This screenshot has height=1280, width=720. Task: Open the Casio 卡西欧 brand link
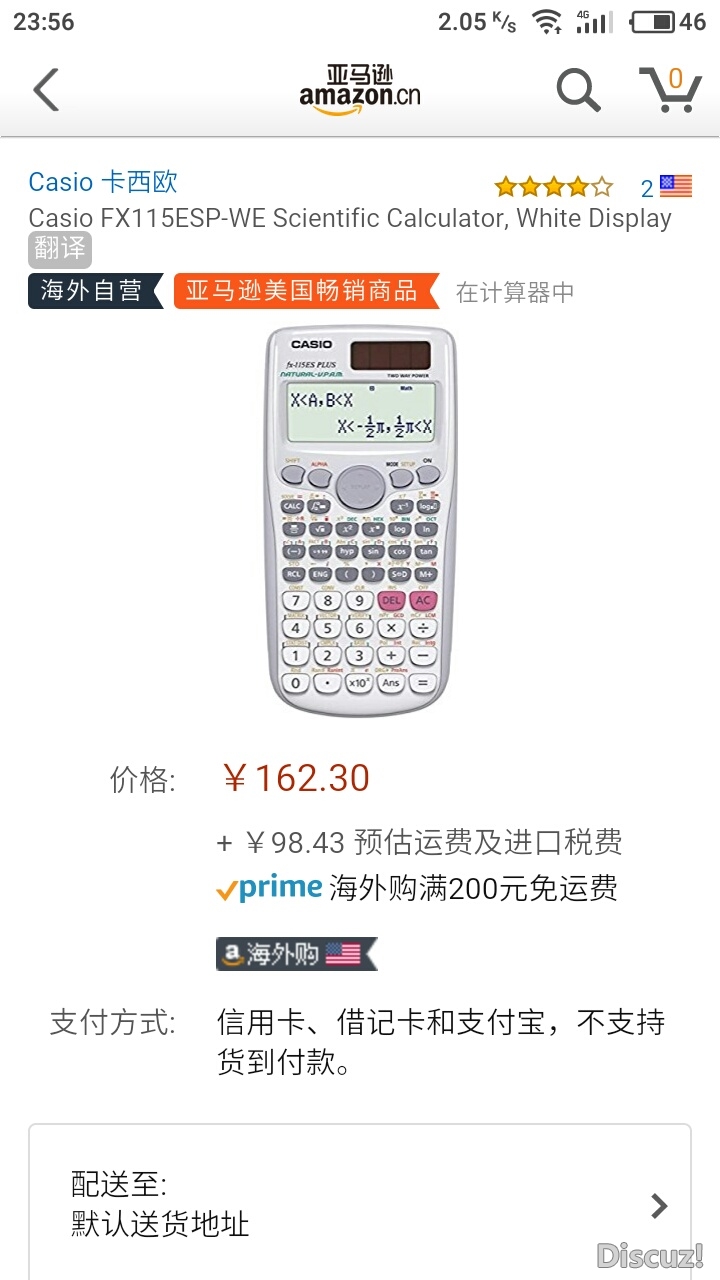click(103, 182)
